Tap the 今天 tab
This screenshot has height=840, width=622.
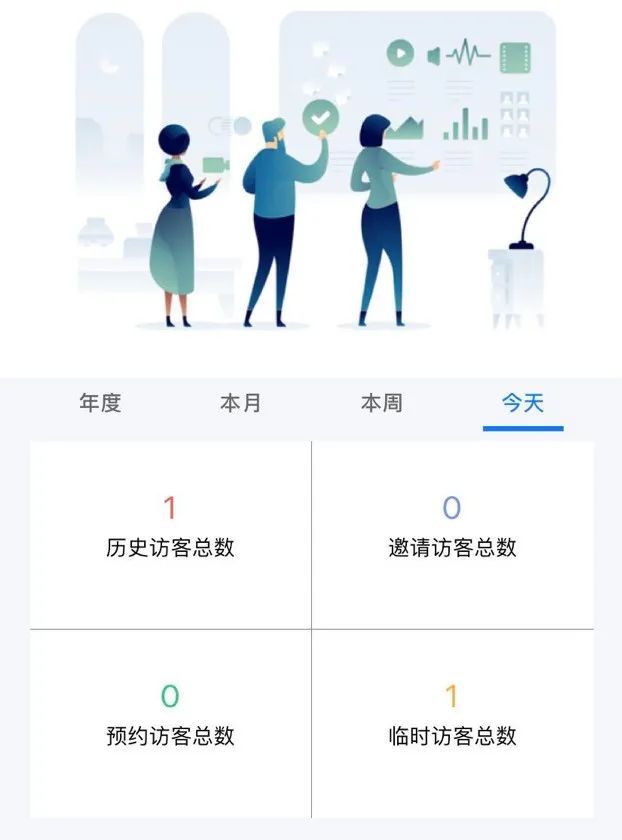522,403
